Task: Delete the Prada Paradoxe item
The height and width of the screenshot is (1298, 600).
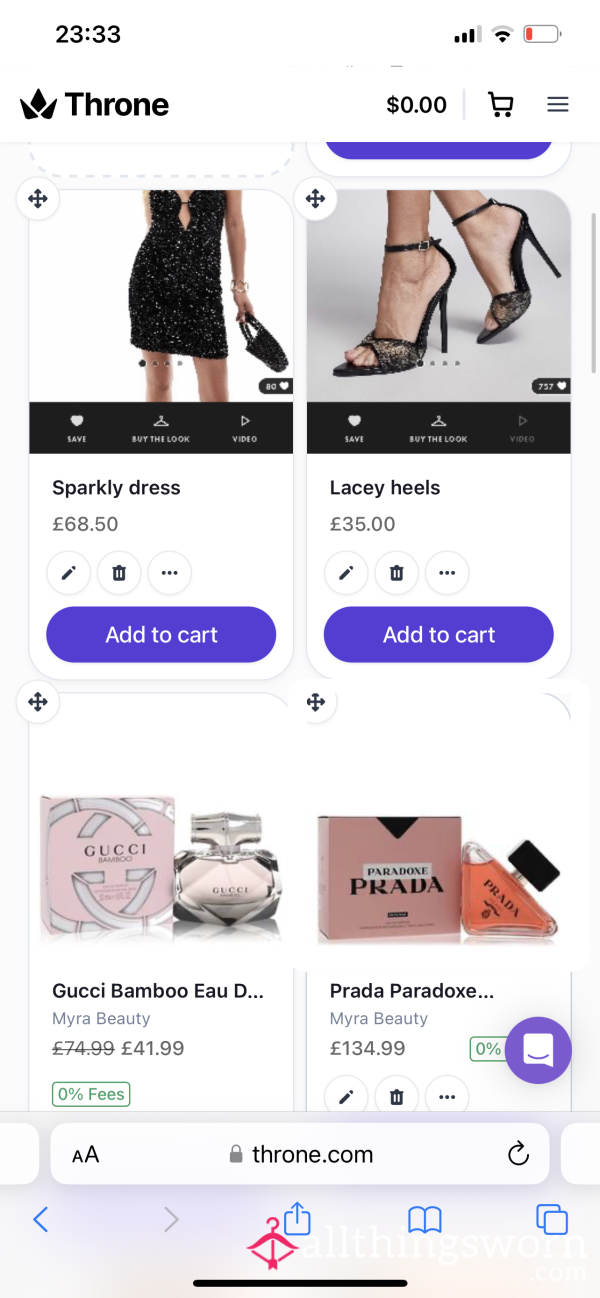Action: (396, 1097)
